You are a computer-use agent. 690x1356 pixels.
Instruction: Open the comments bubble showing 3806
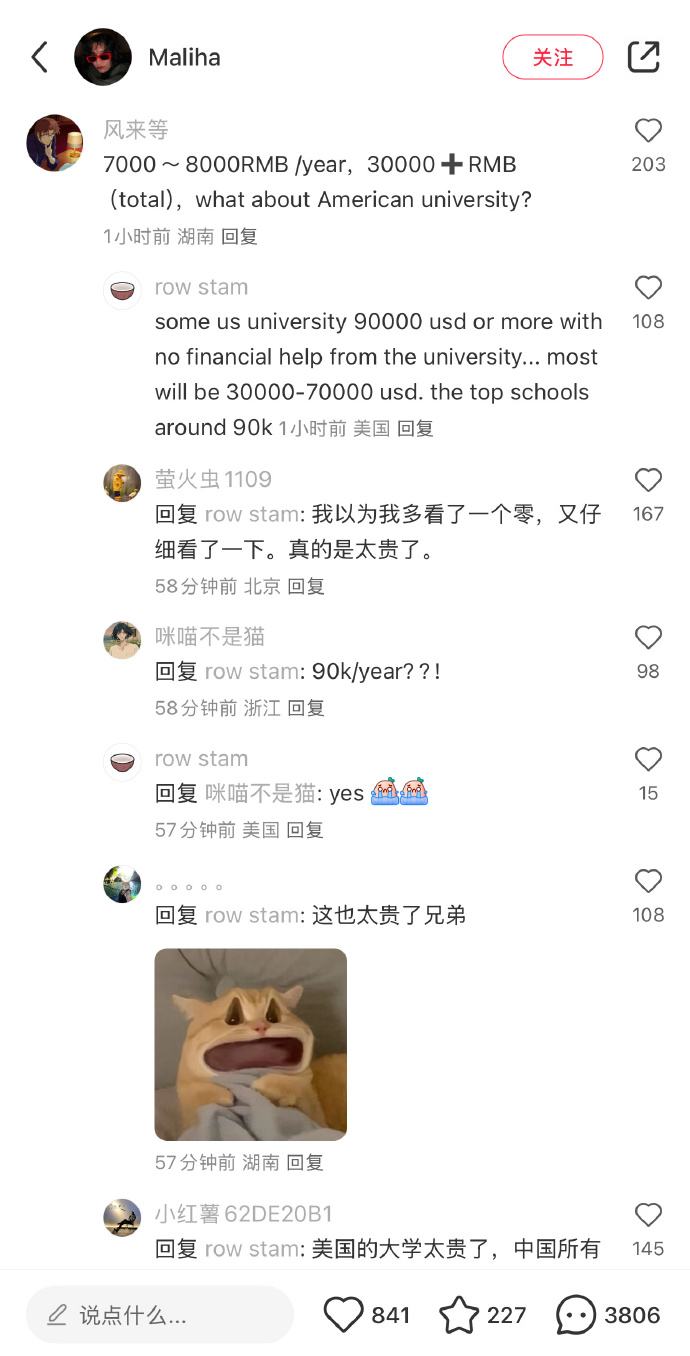pyautogui.click(x=576, y=1315)
